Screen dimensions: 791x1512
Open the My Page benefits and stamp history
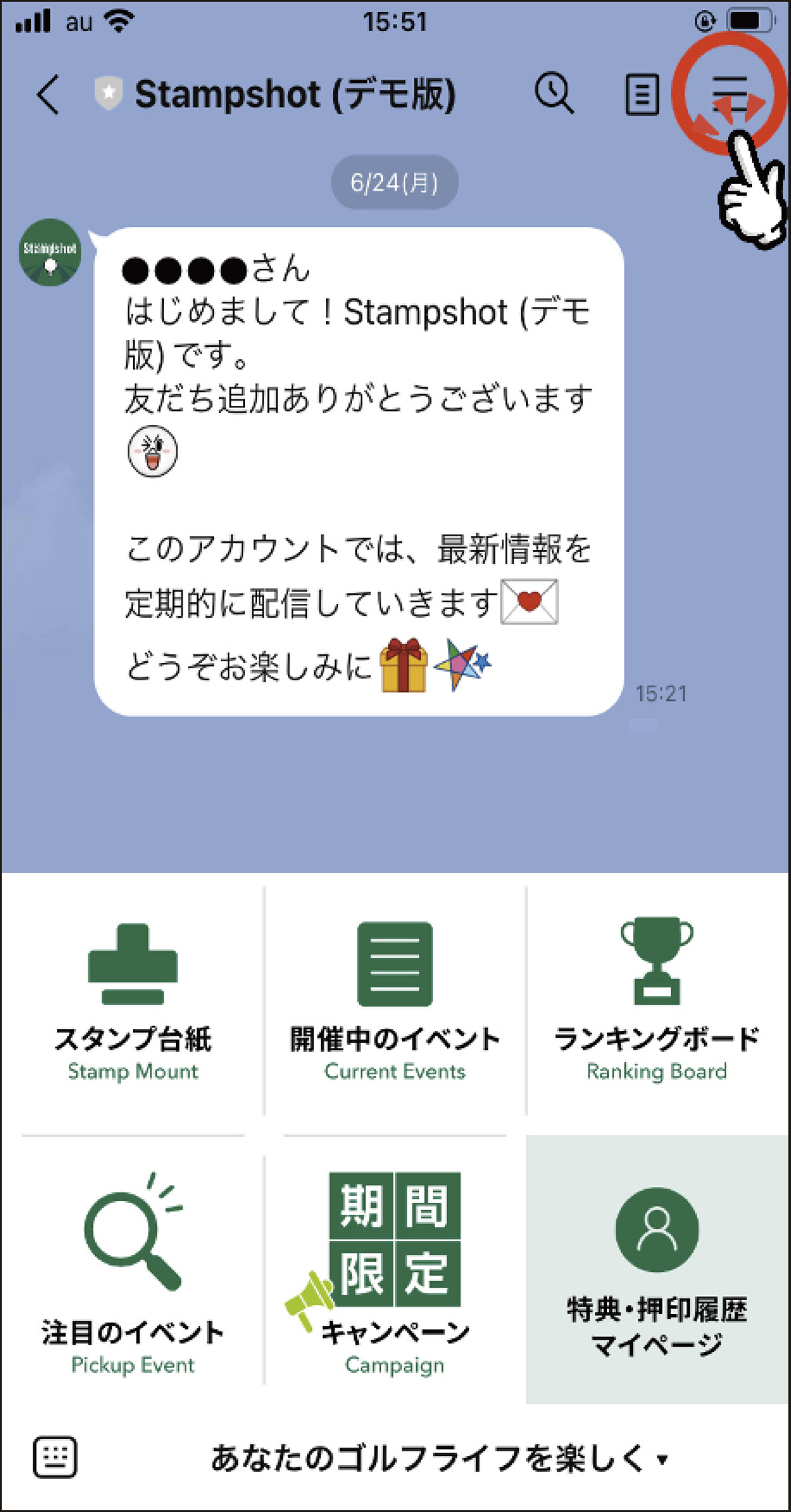pyautogui.click(x=658, y=1270)
